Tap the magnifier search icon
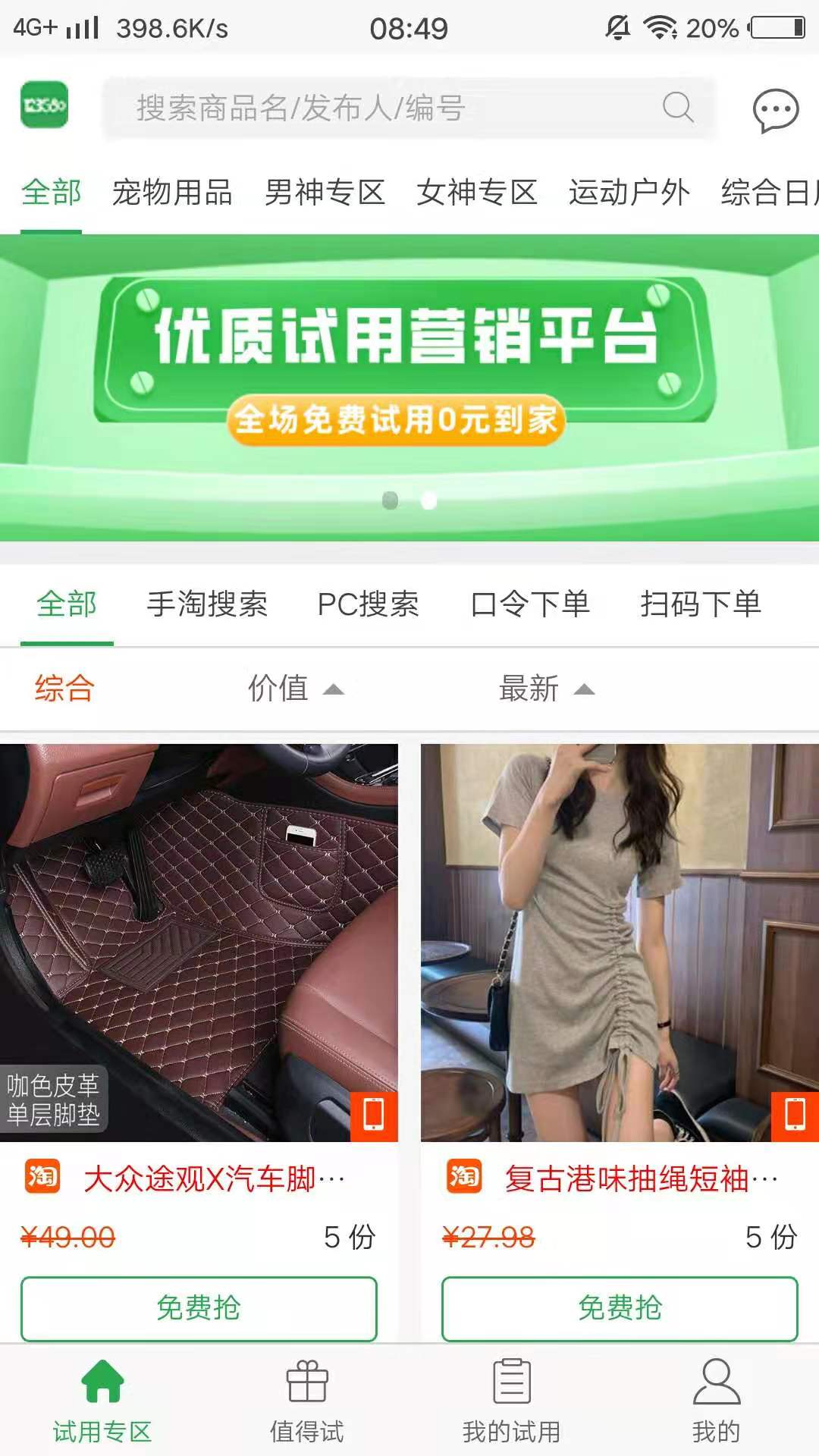The image size is (819, 1456). (677, 108)
